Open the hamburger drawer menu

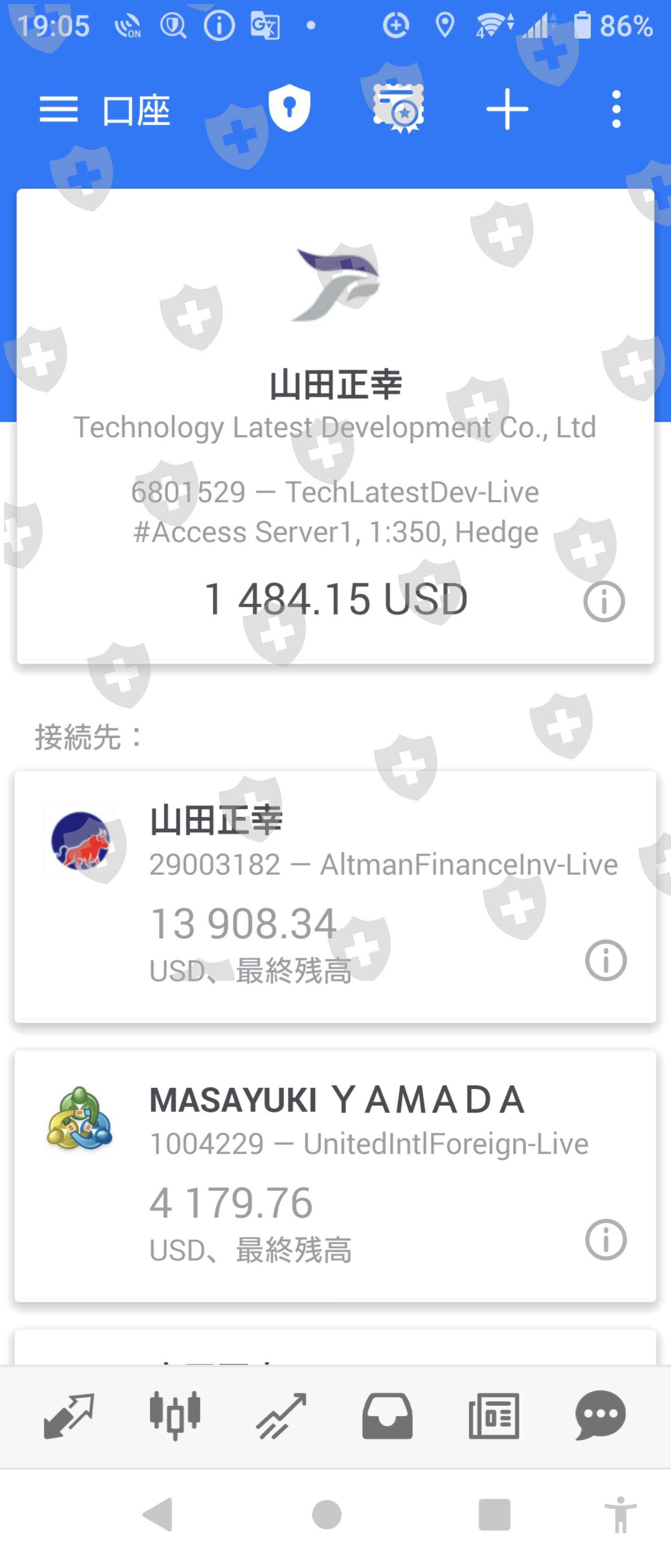pyautogui.click(x=58, y=109)
